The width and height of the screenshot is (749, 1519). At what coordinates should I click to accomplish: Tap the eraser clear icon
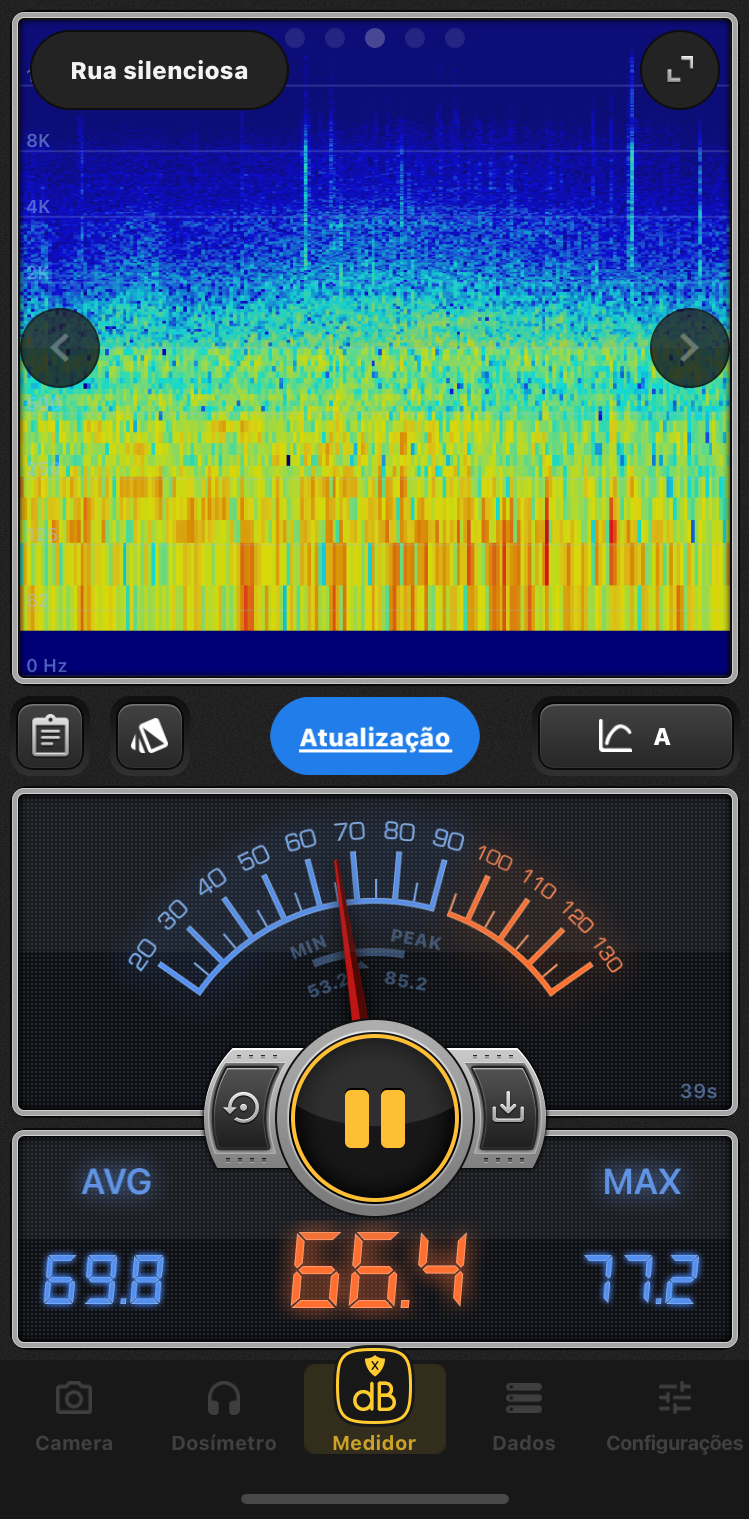pos(150,737)
